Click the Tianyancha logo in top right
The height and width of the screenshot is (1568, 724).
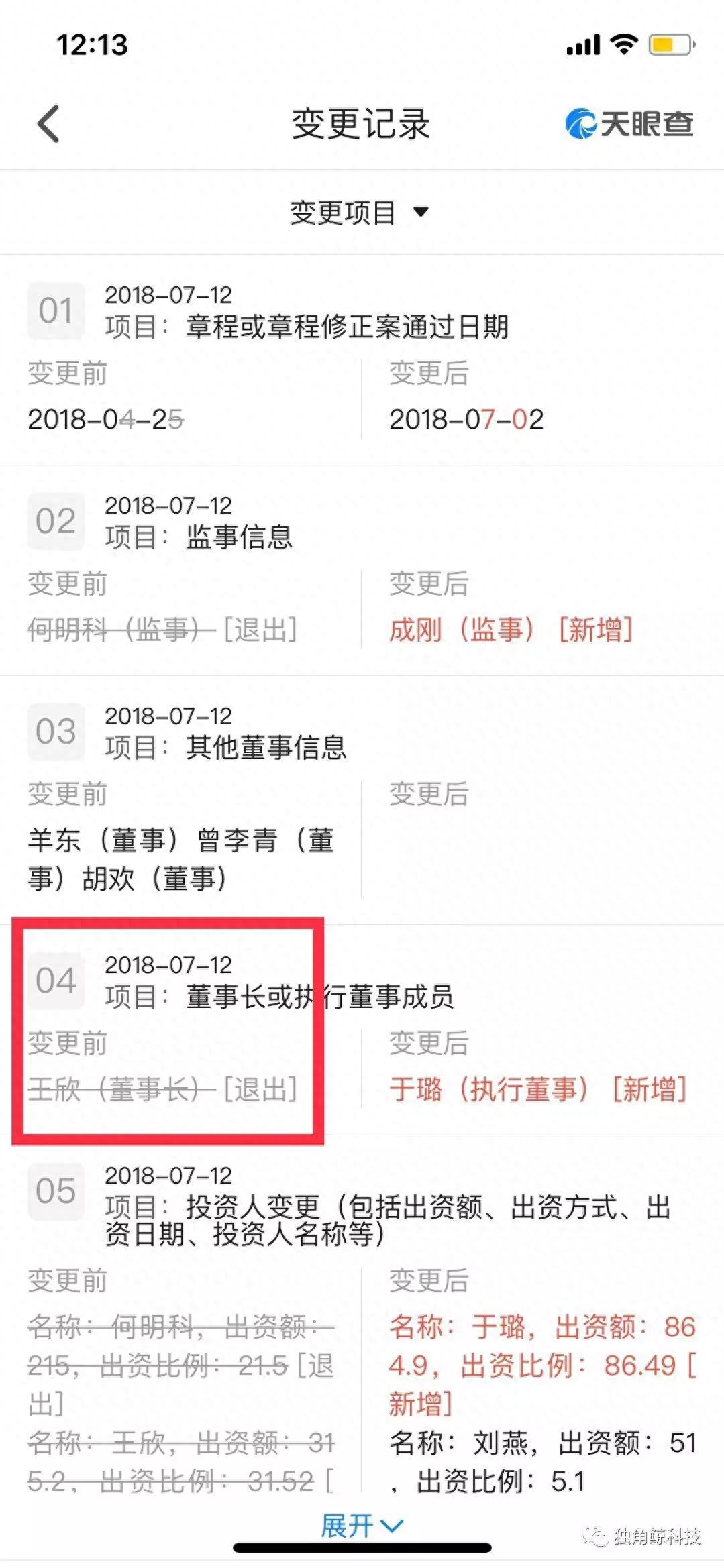coord(627,125)
